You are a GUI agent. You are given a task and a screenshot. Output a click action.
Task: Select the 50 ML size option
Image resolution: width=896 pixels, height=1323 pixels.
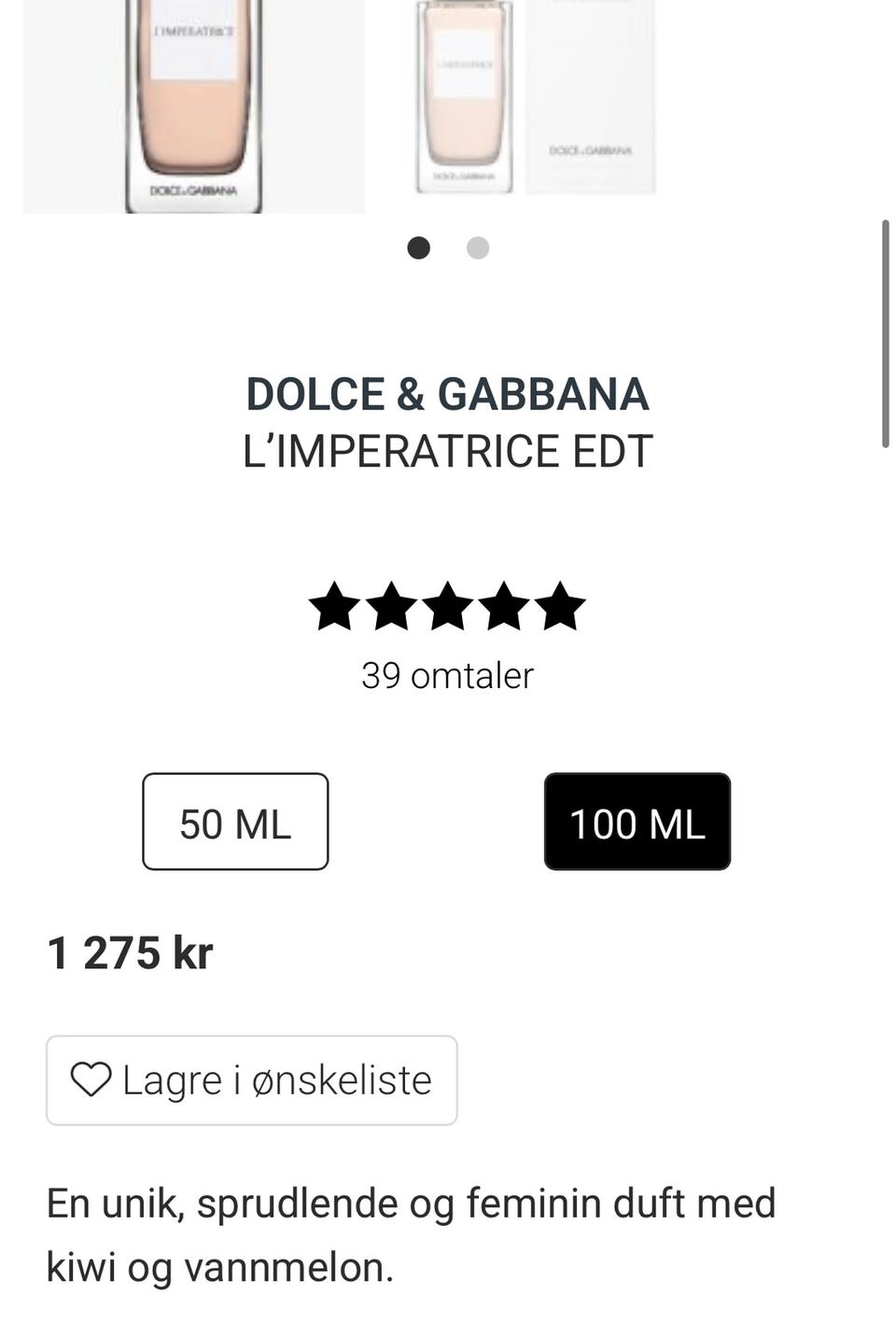(234, 822)
